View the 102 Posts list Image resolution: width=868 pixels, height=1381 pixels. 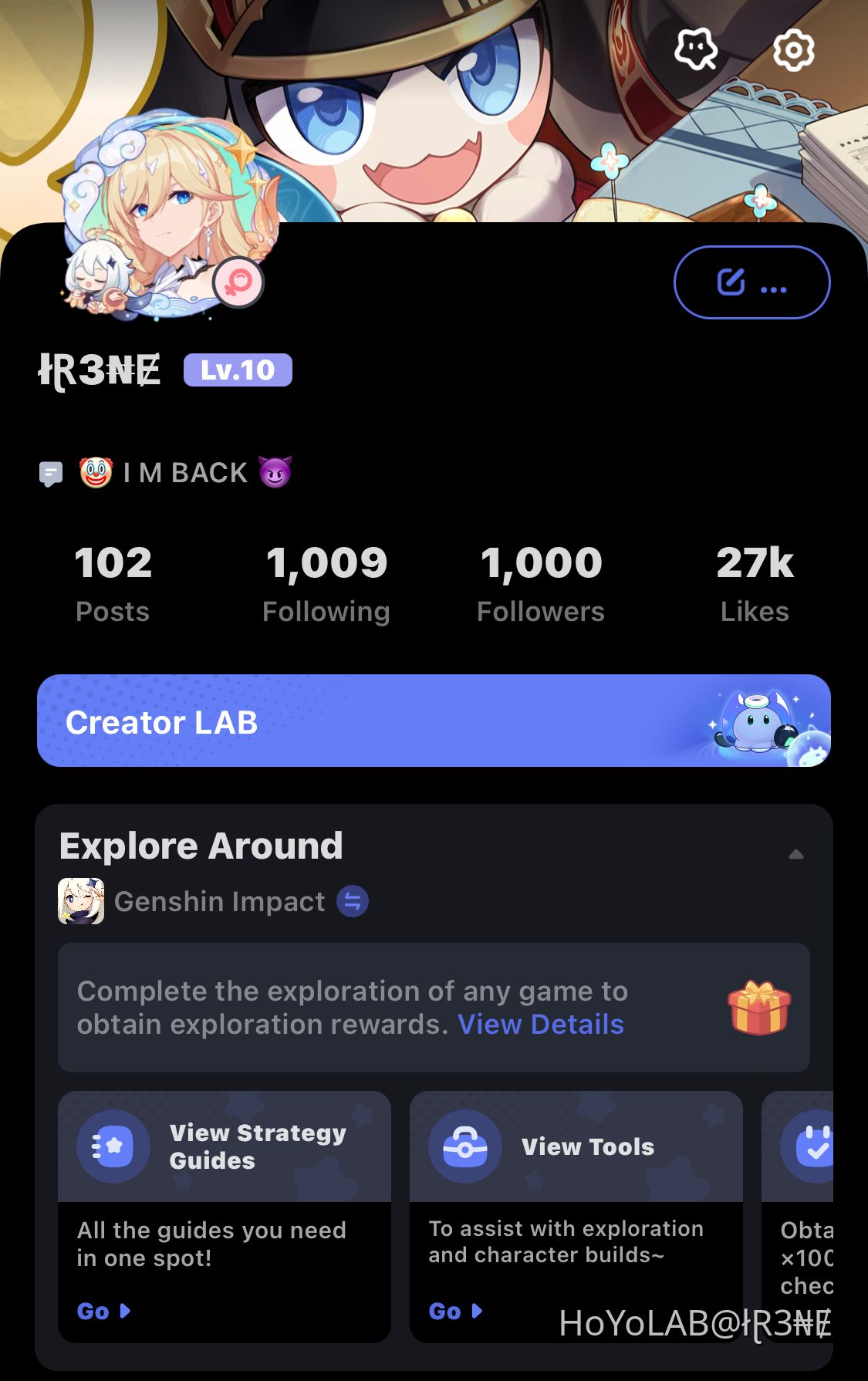point(113,583)
